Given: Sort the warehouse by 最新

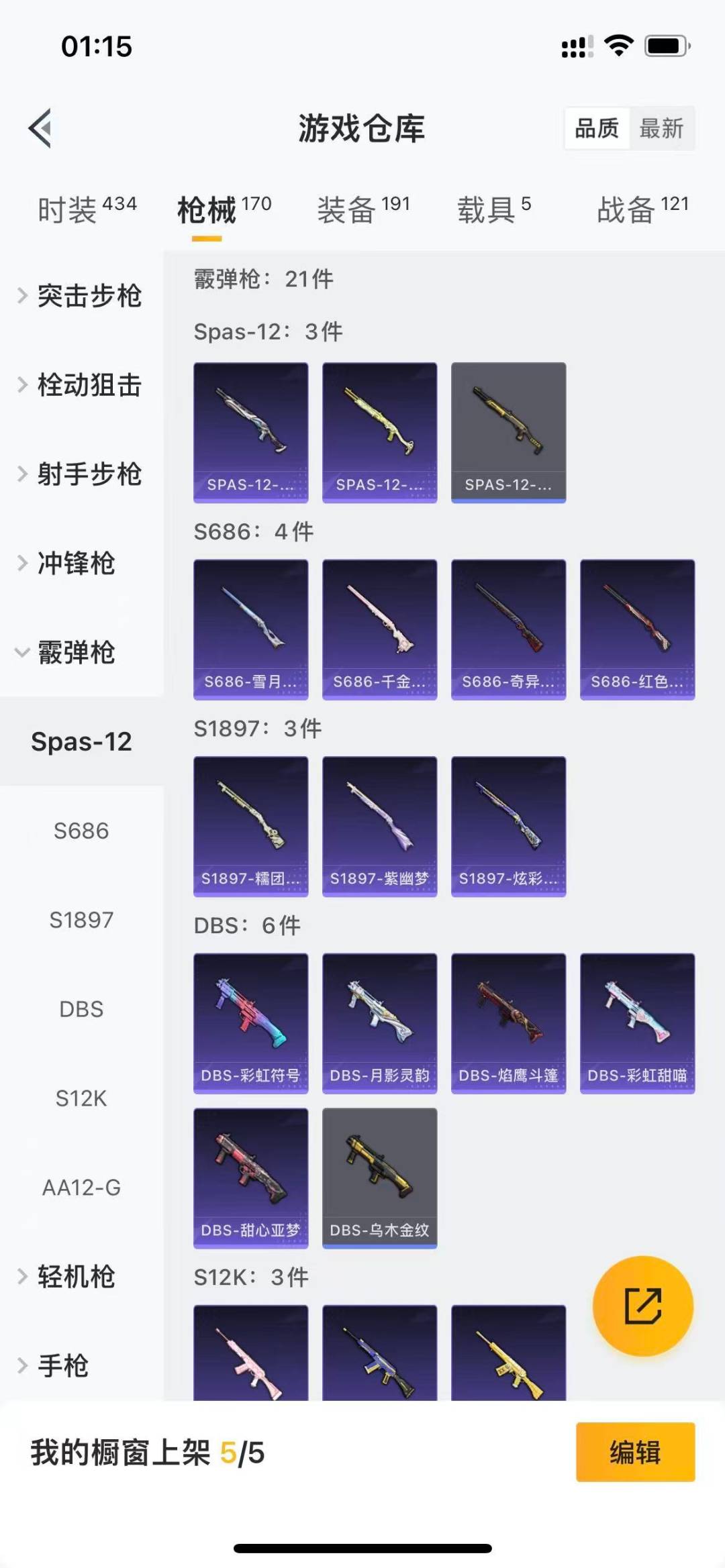Looking at the screenshot, I should [x=661, y=128].
